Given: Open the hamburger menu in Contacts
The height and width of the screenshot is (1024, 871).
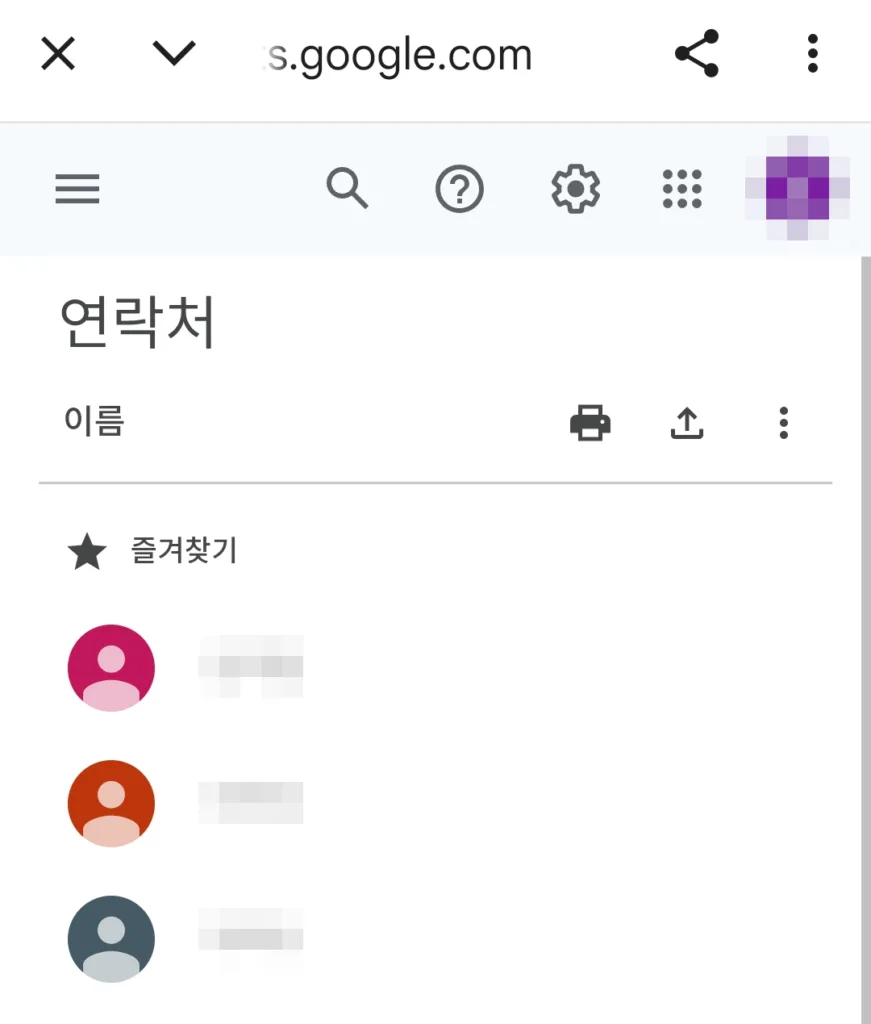Looking at the screenshot, I should pyautogui.click(x=77, y=190).
